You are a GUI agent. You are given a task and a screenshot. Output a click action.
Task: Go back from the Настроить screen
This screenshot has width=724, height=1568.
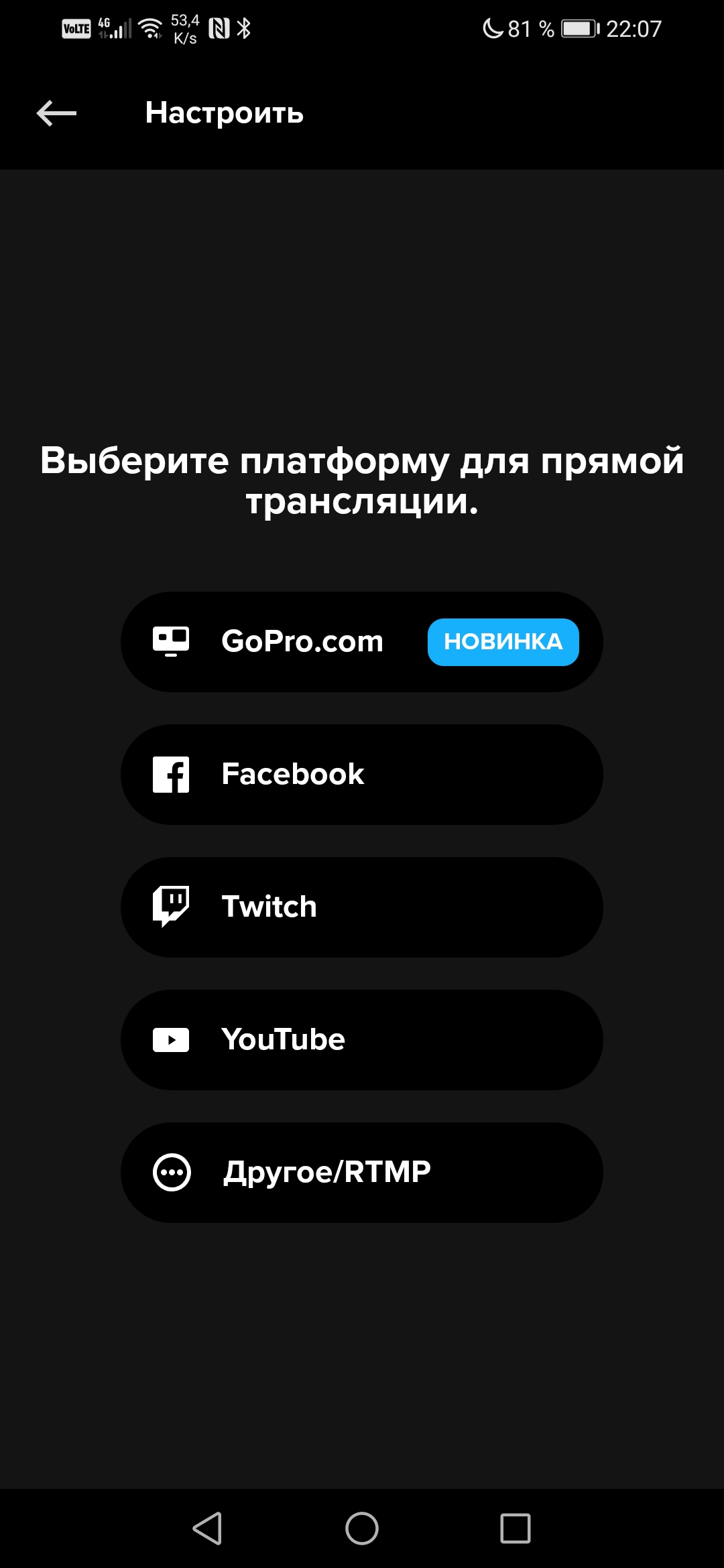56,113
